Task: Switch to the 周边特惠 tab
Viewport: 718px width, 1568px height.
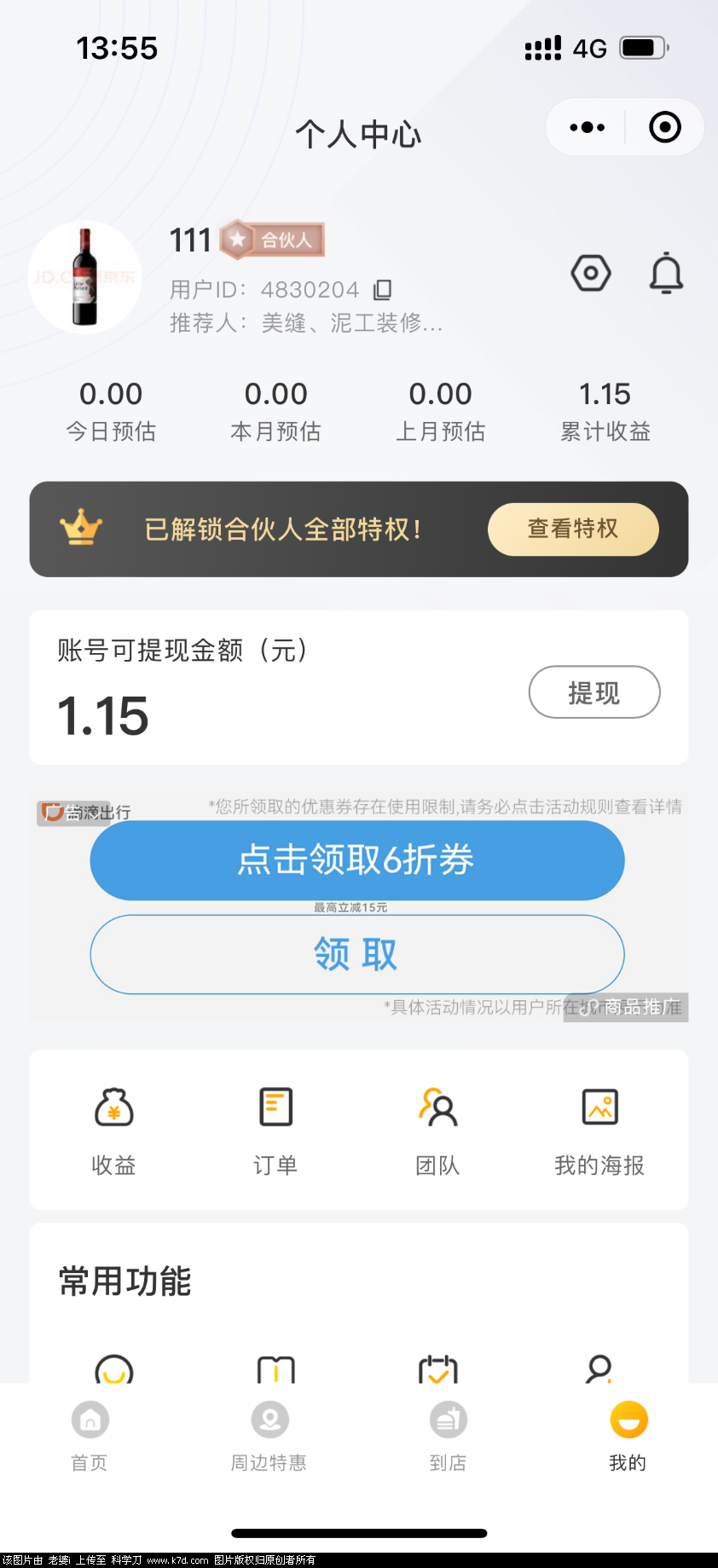Action: 269,1436
